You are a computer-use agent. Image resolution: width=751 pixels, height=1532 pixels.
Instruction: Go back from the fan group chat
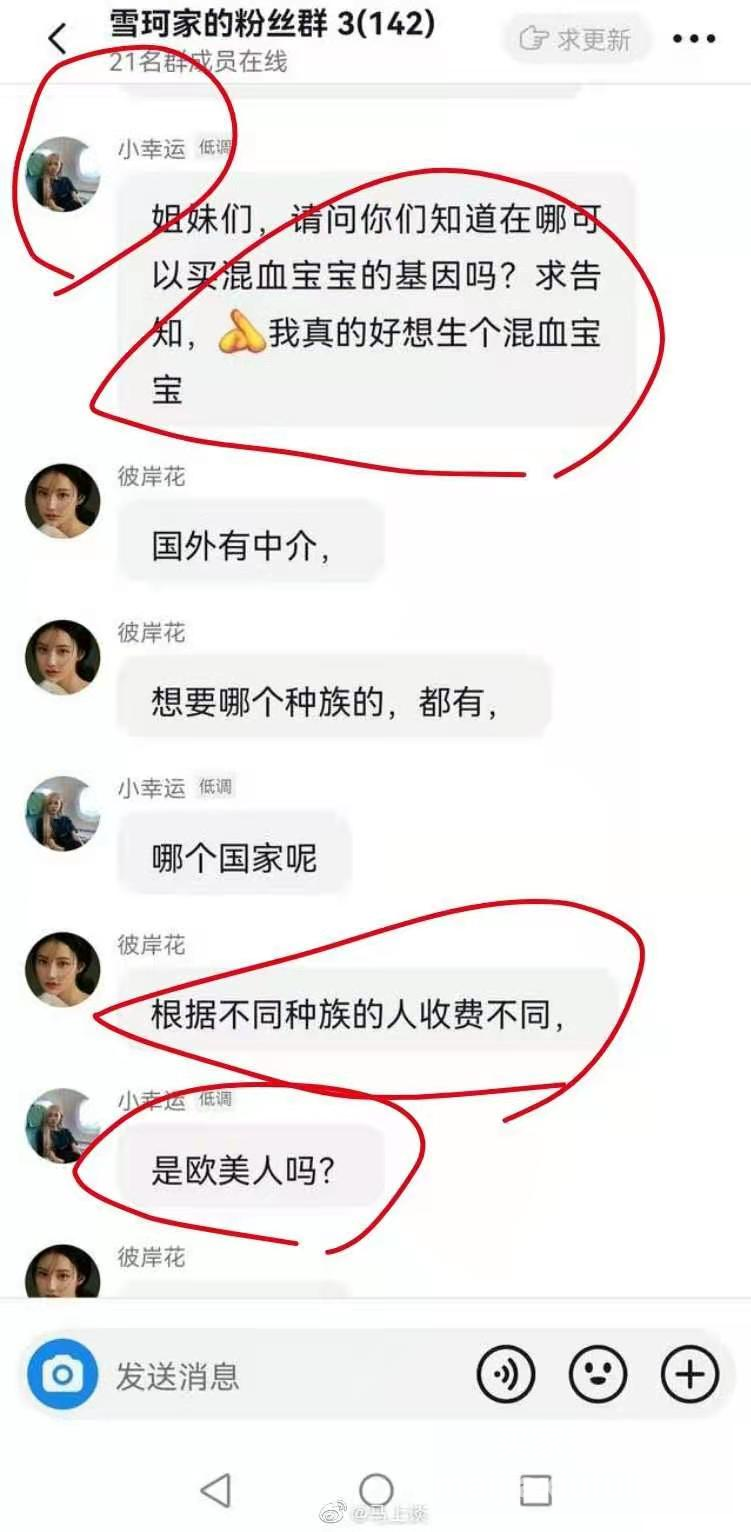tap(57, 39)
